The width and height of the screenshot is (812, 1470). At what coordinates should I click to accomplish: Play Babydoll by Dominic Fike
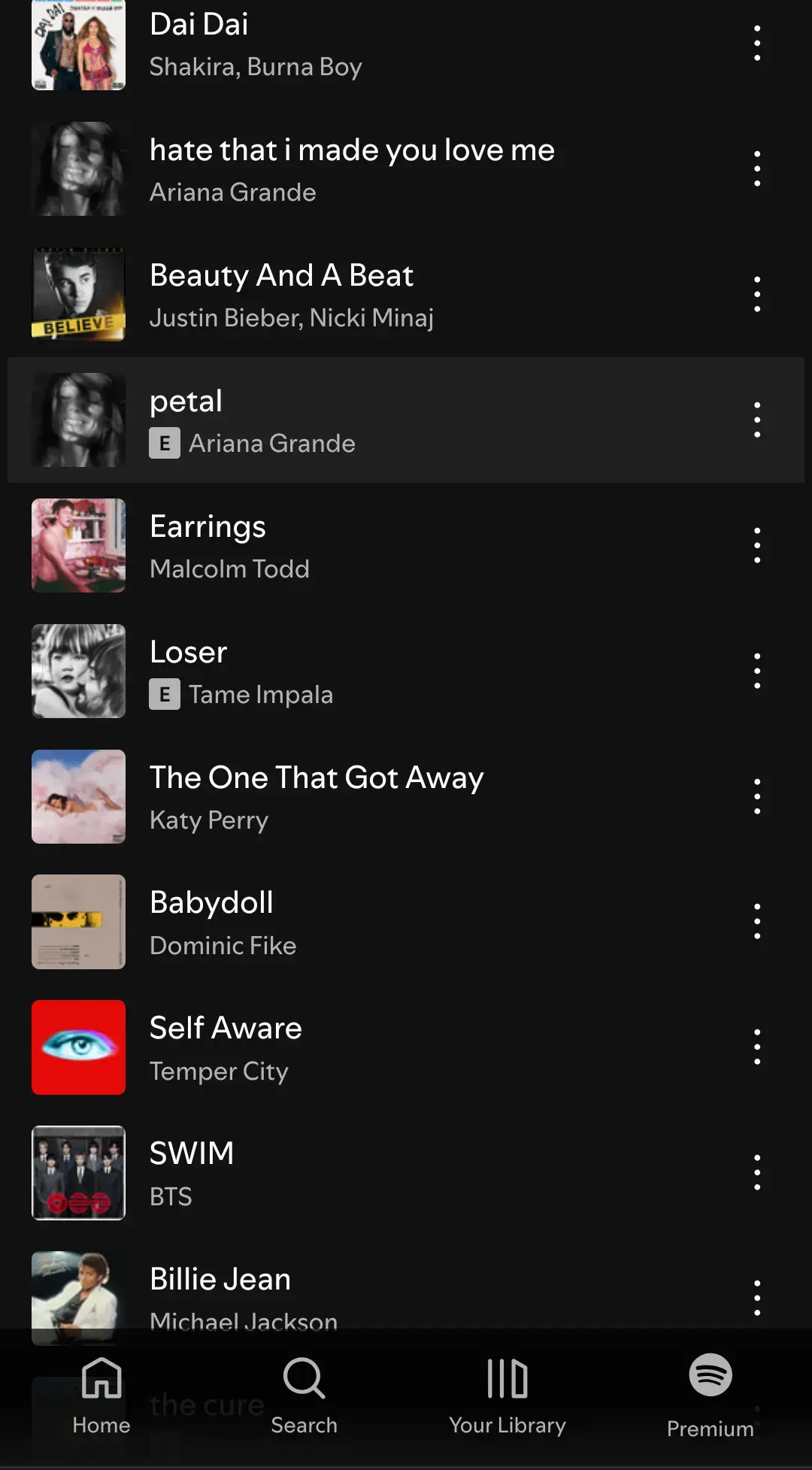click(406, 922)
